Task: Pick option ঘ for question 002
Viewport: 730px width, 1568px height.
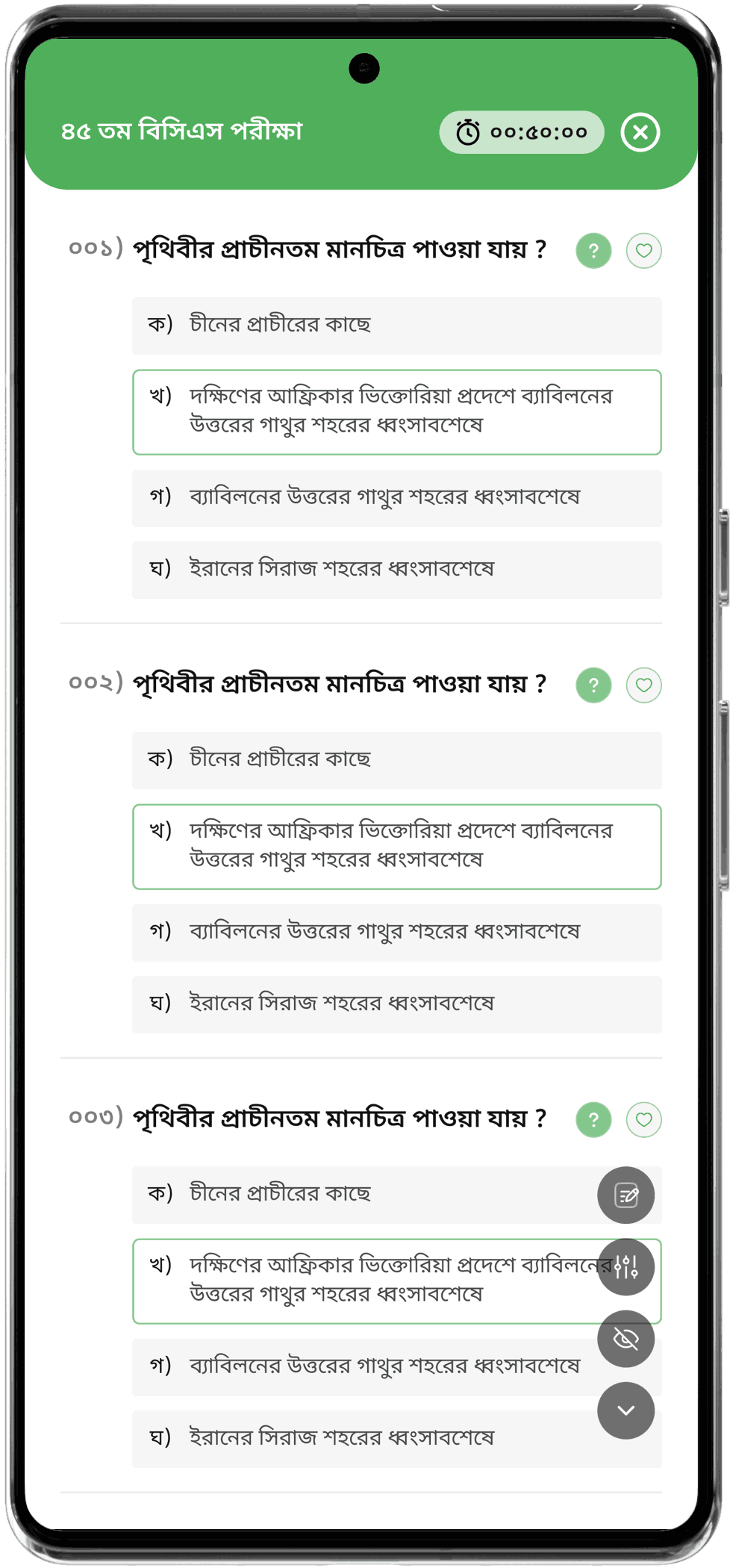Action: pyautogui.click(x=396, y=1004)
